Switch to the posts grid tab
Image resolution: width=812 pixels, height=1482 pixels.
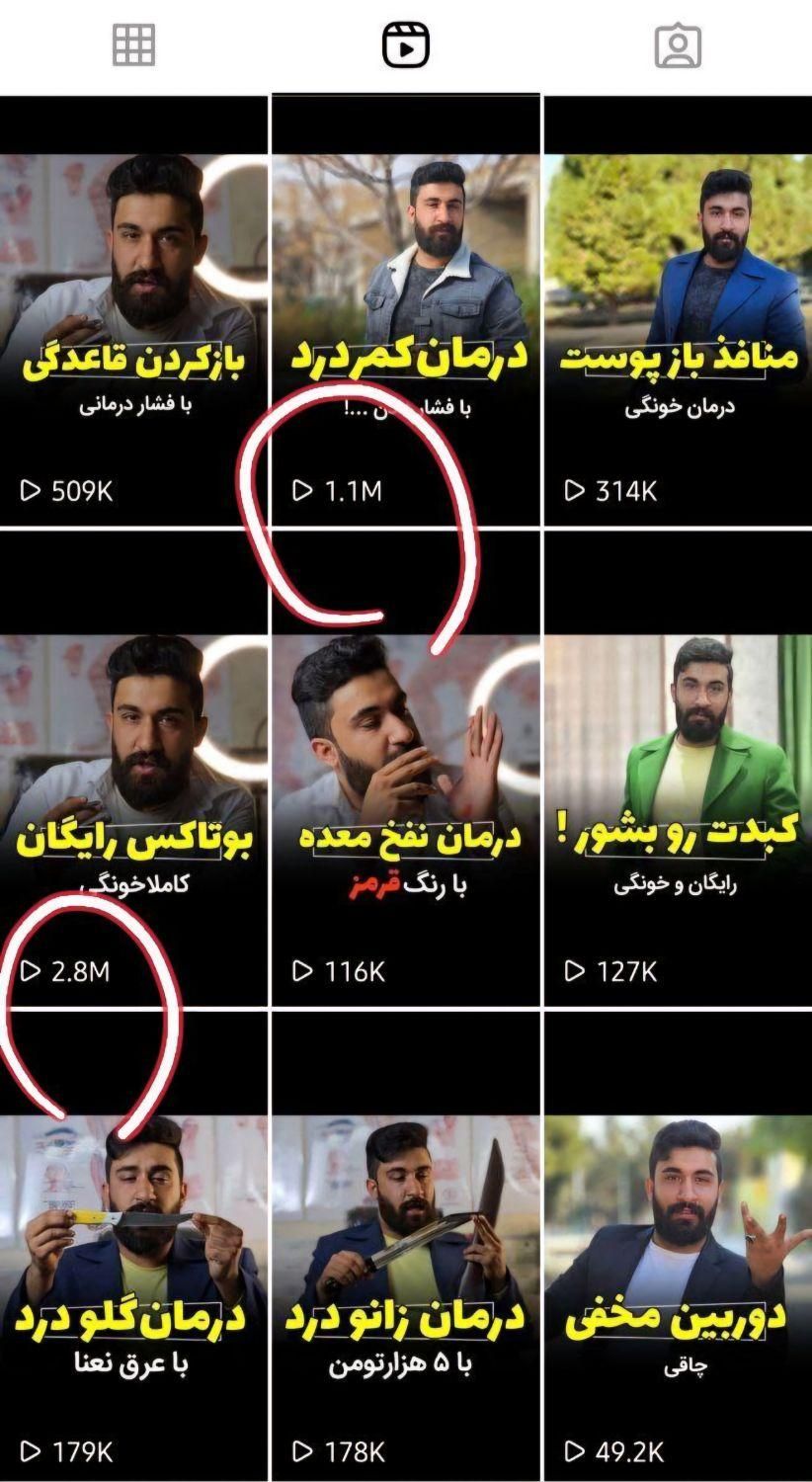point(133,44)
